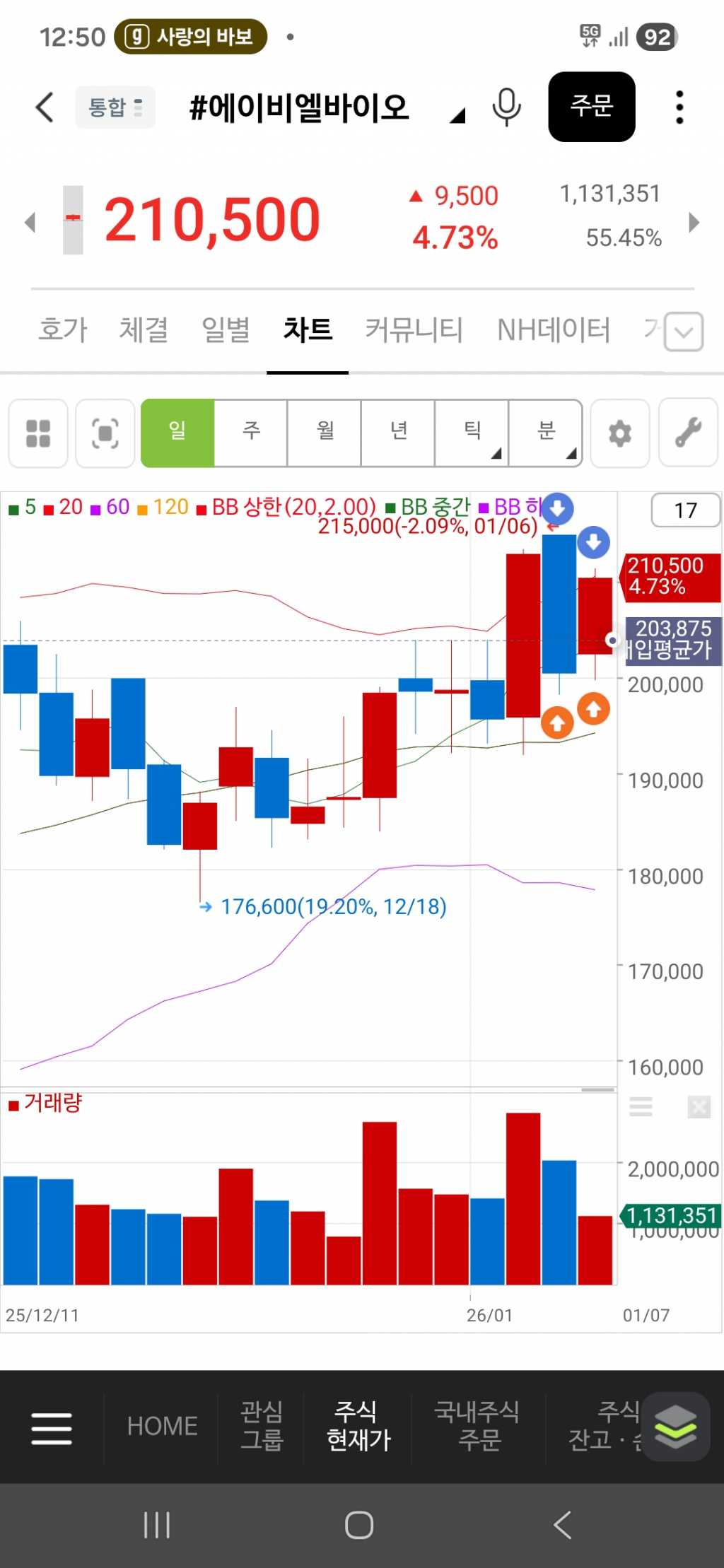Screen dimensions: 724x1568
Task: Open the 커뮤니티 tab
Action: point(414,329)
